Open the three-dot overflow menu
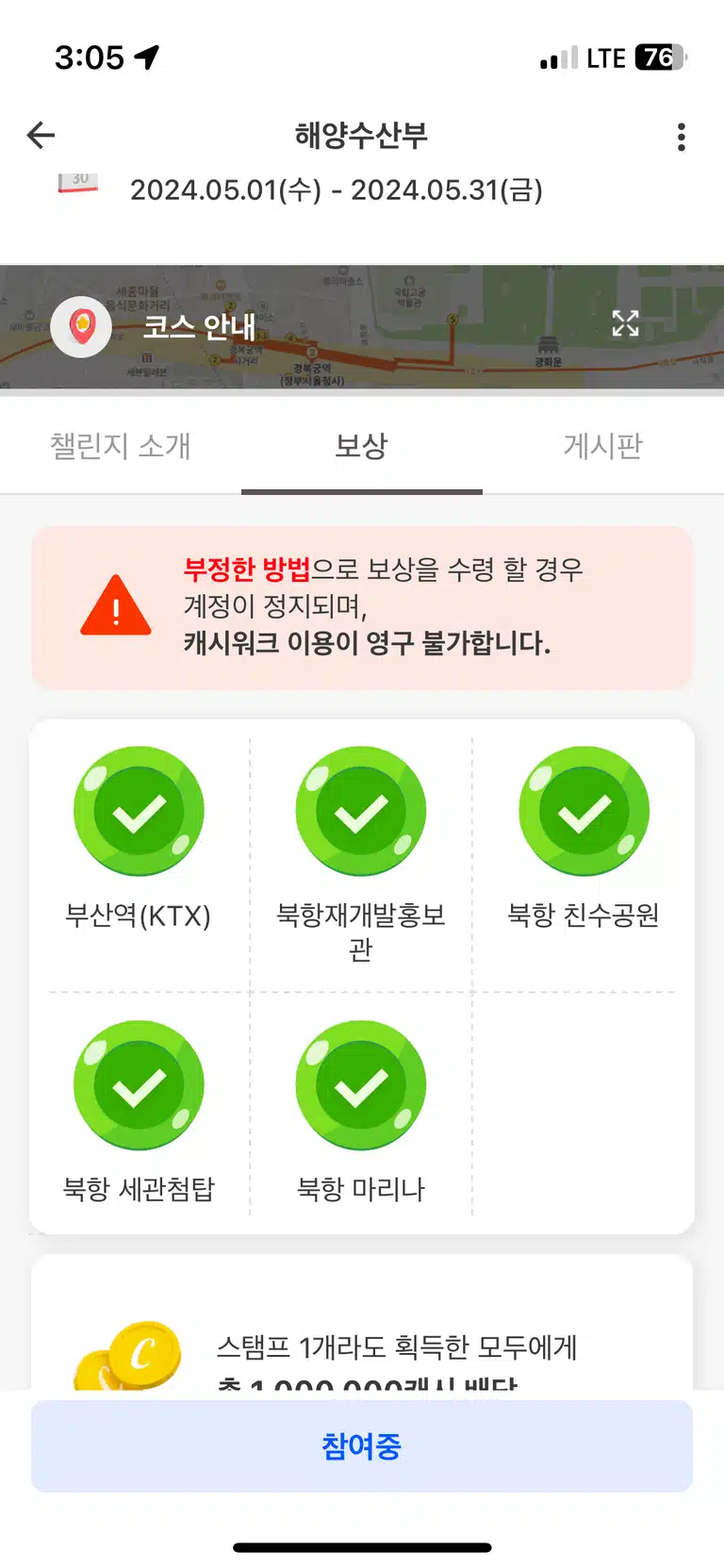The height and width of the screenshot is (1568, 724). pyautogui.click(x=681, y=137)
